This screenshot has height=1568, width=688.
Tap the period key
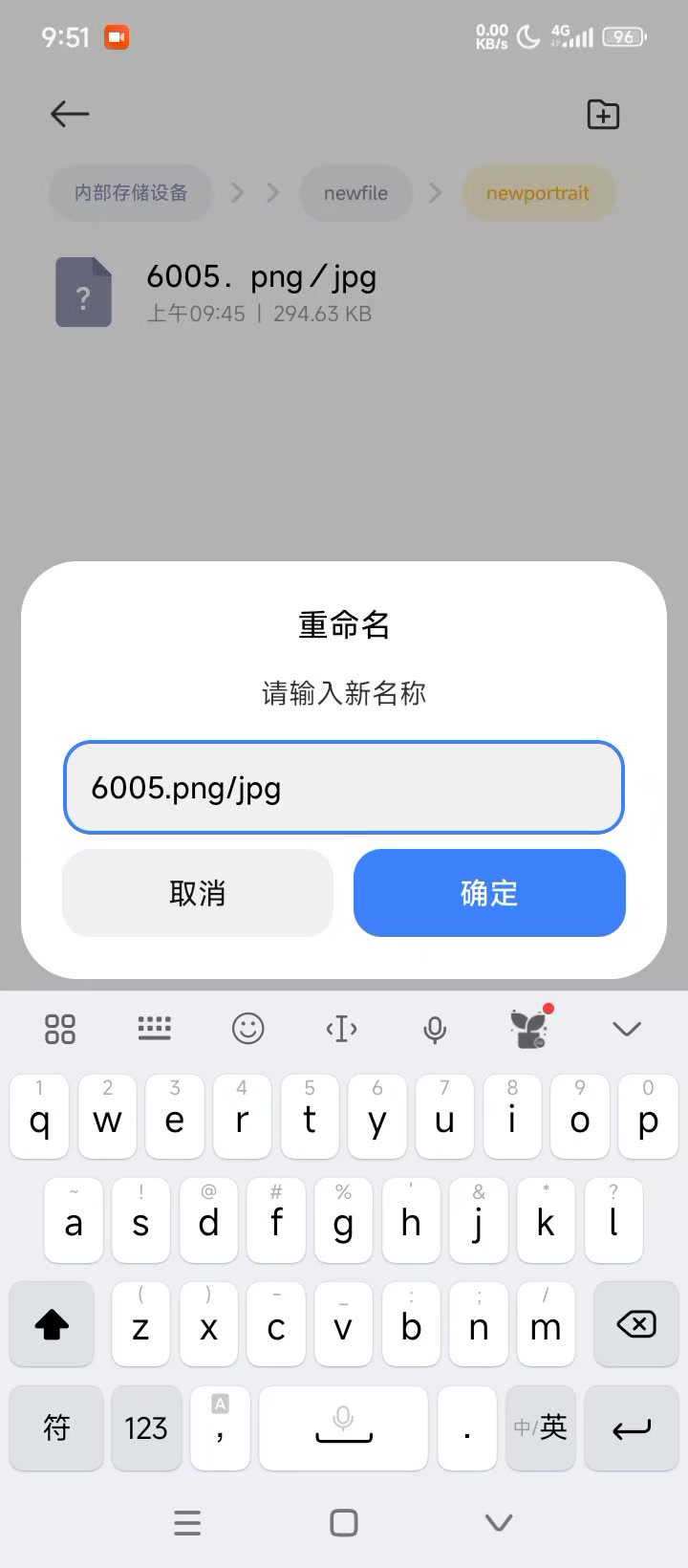[x=466, y=1428]
